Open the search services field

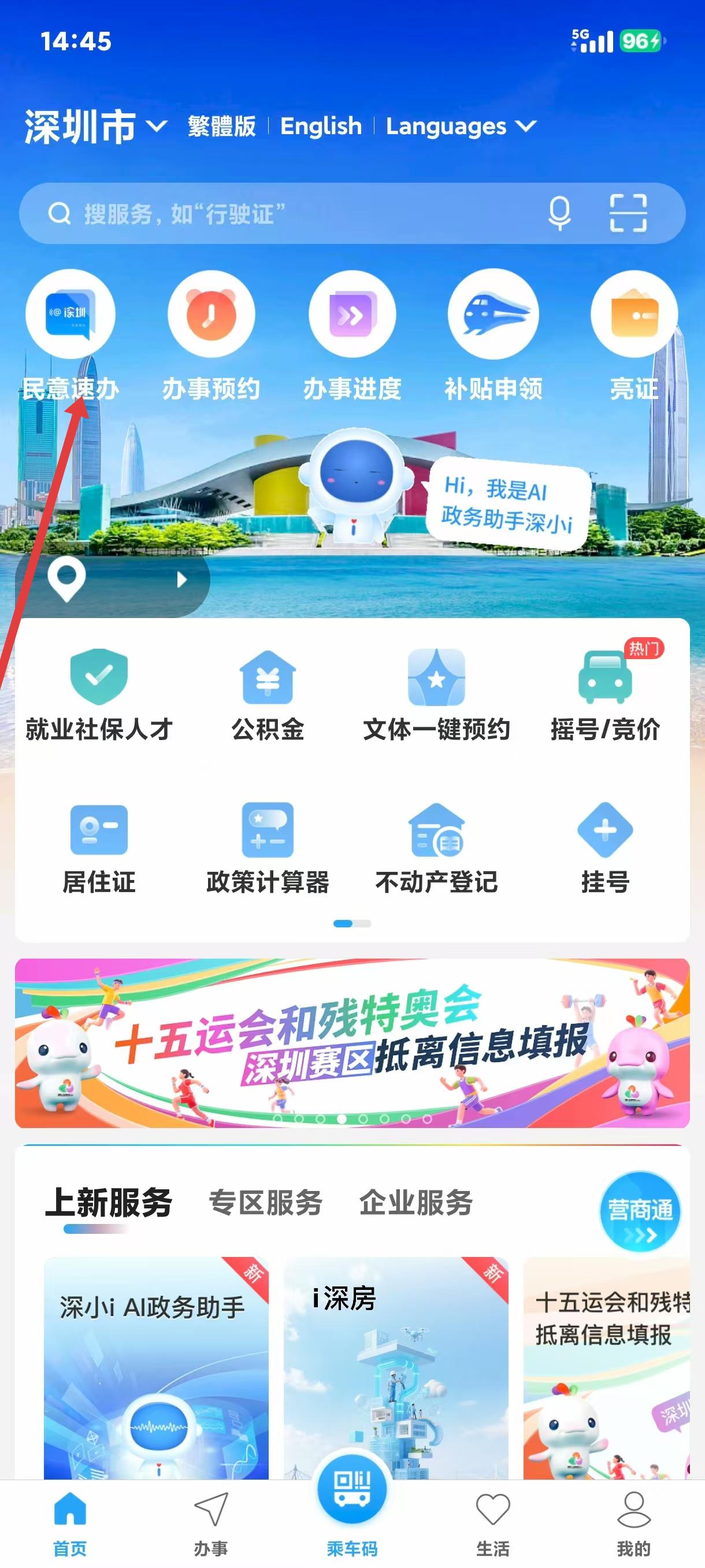click(292, 214)
